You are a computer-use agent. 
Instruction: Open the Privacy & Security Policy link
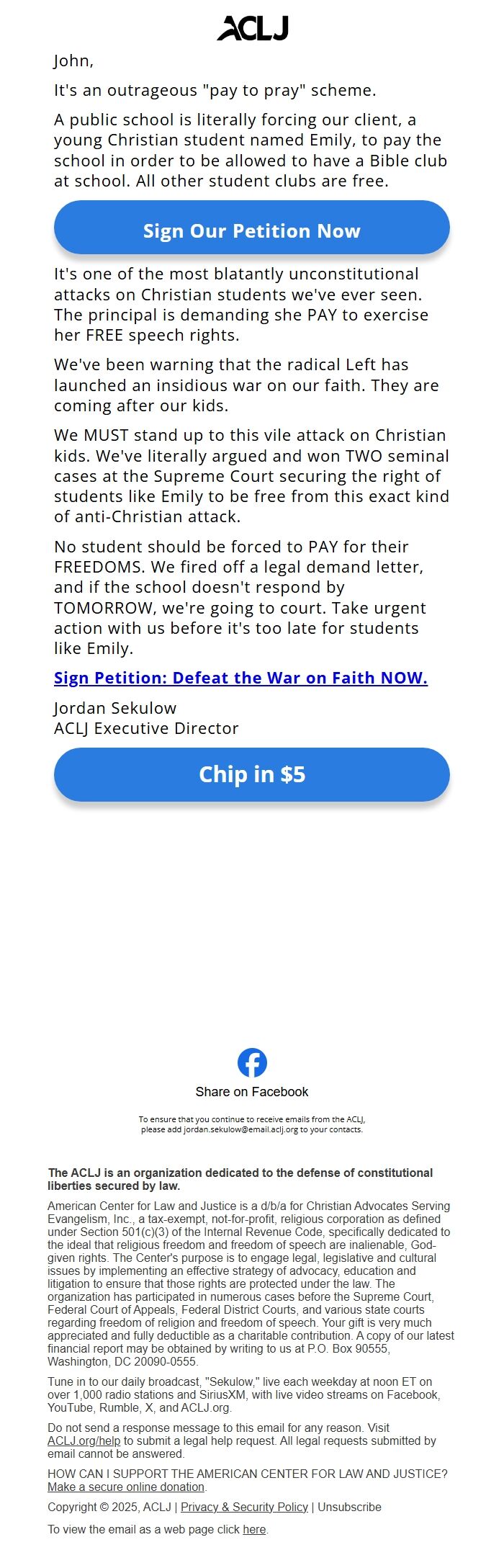[244, 1507]
